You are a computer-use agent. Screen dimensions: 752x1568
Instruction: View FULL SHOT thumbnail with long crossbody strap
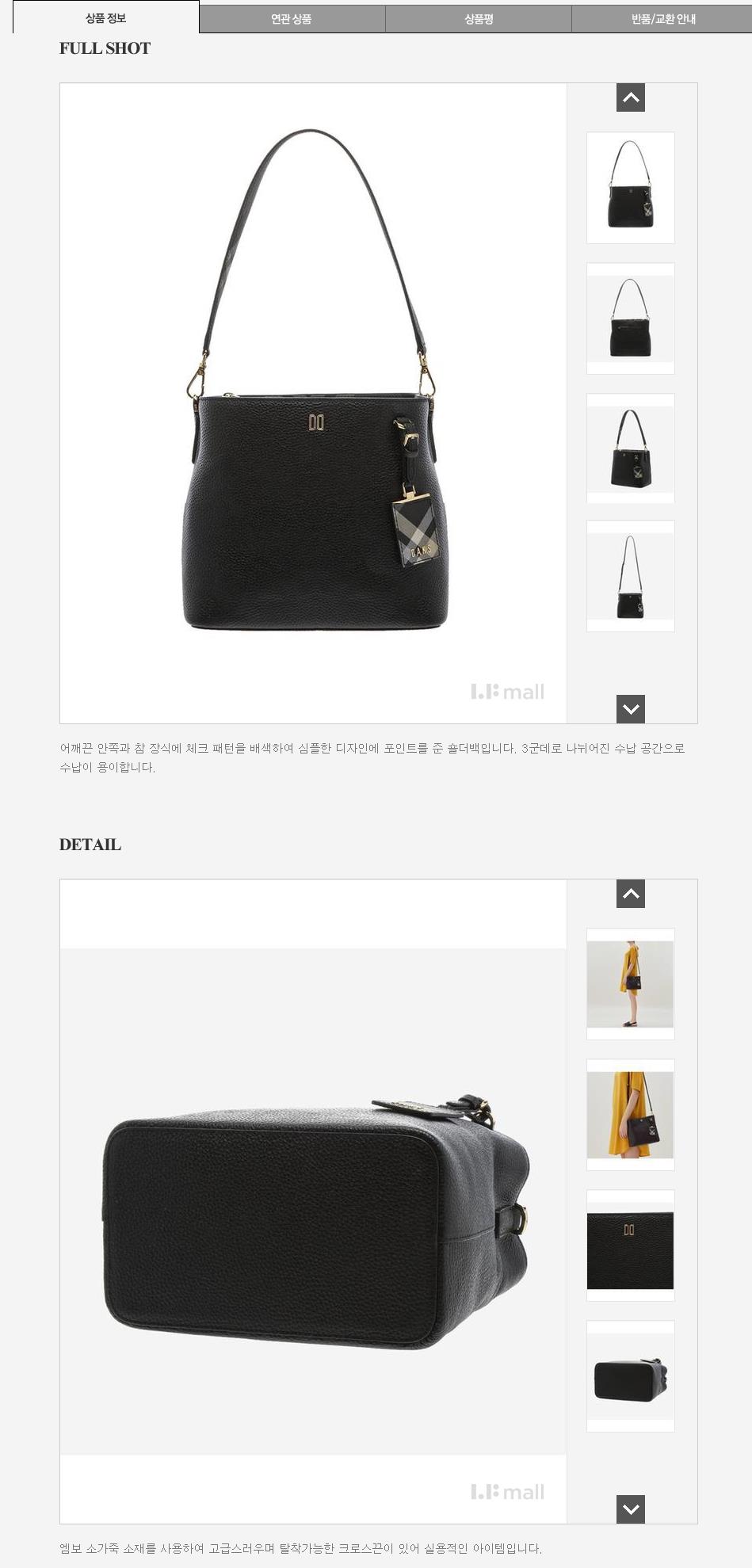631,576
